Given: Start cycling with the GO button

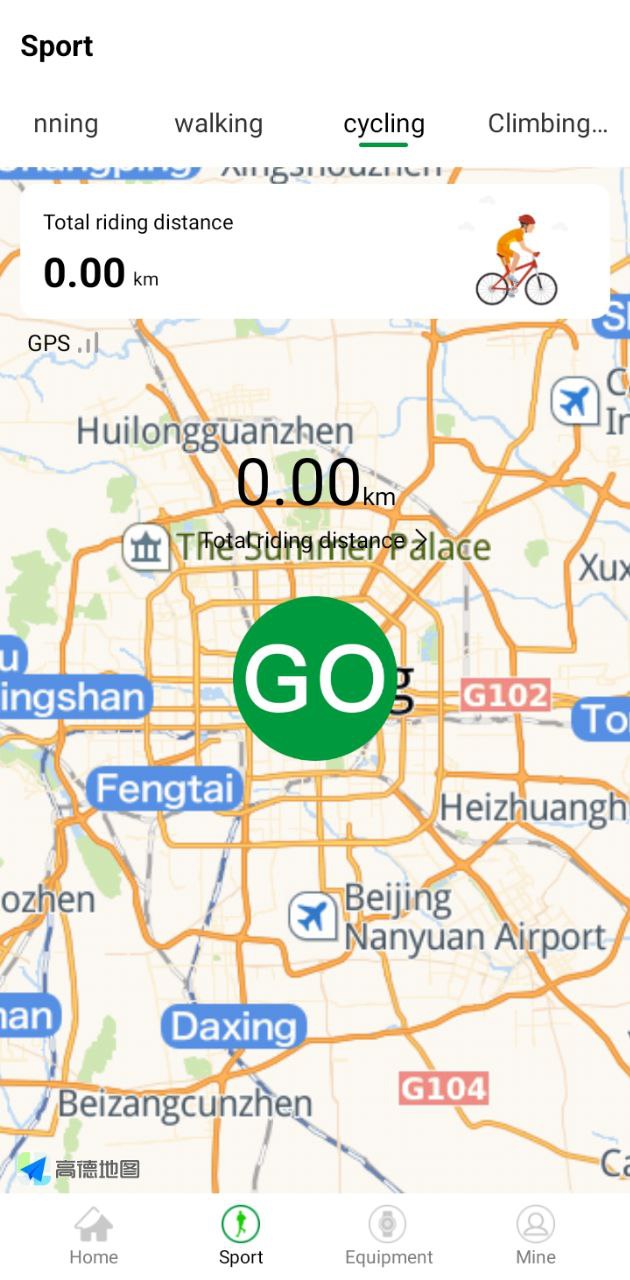Looking at the screenshot, I should [315, 678].
